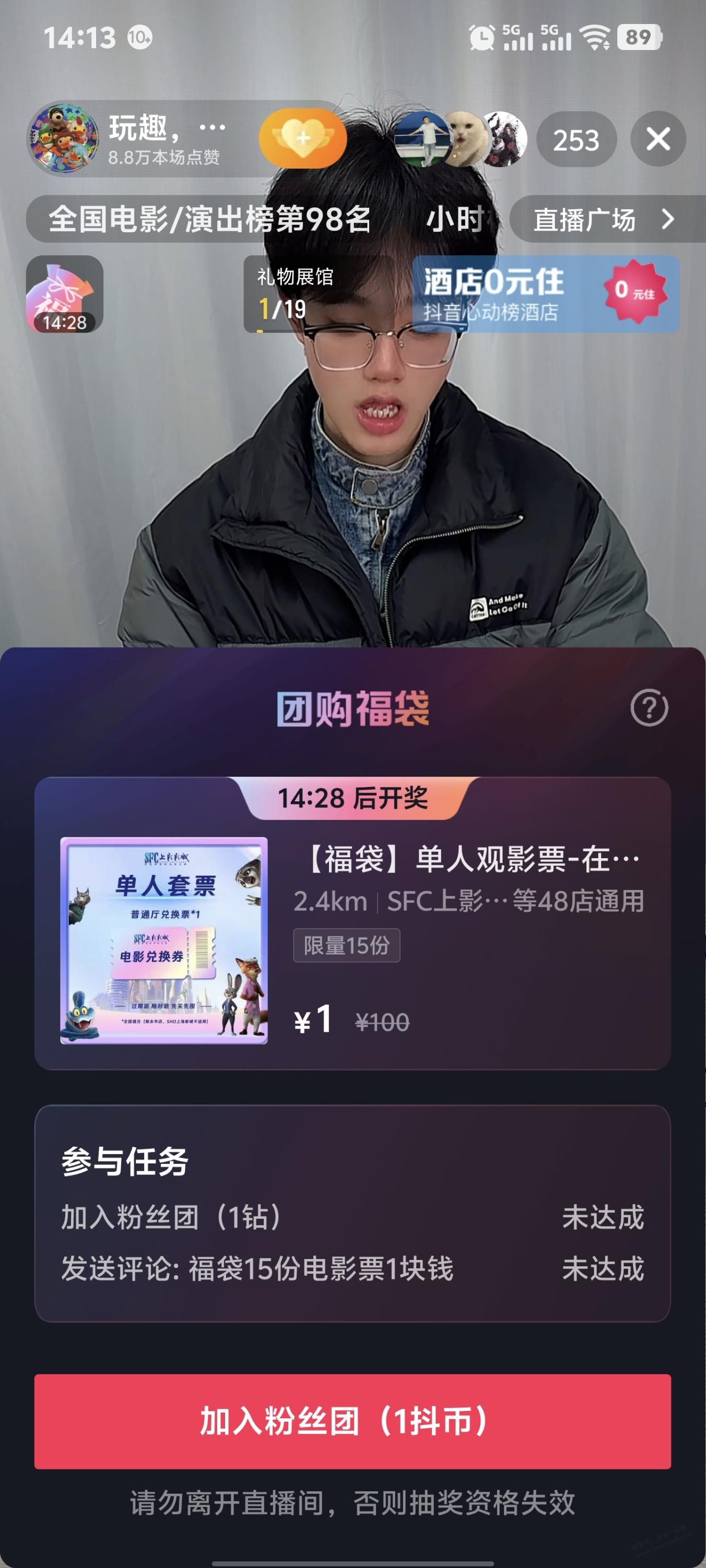
Task: Open the viewer list showing 253
Action: pyautogui.click(x=575, y=140)
